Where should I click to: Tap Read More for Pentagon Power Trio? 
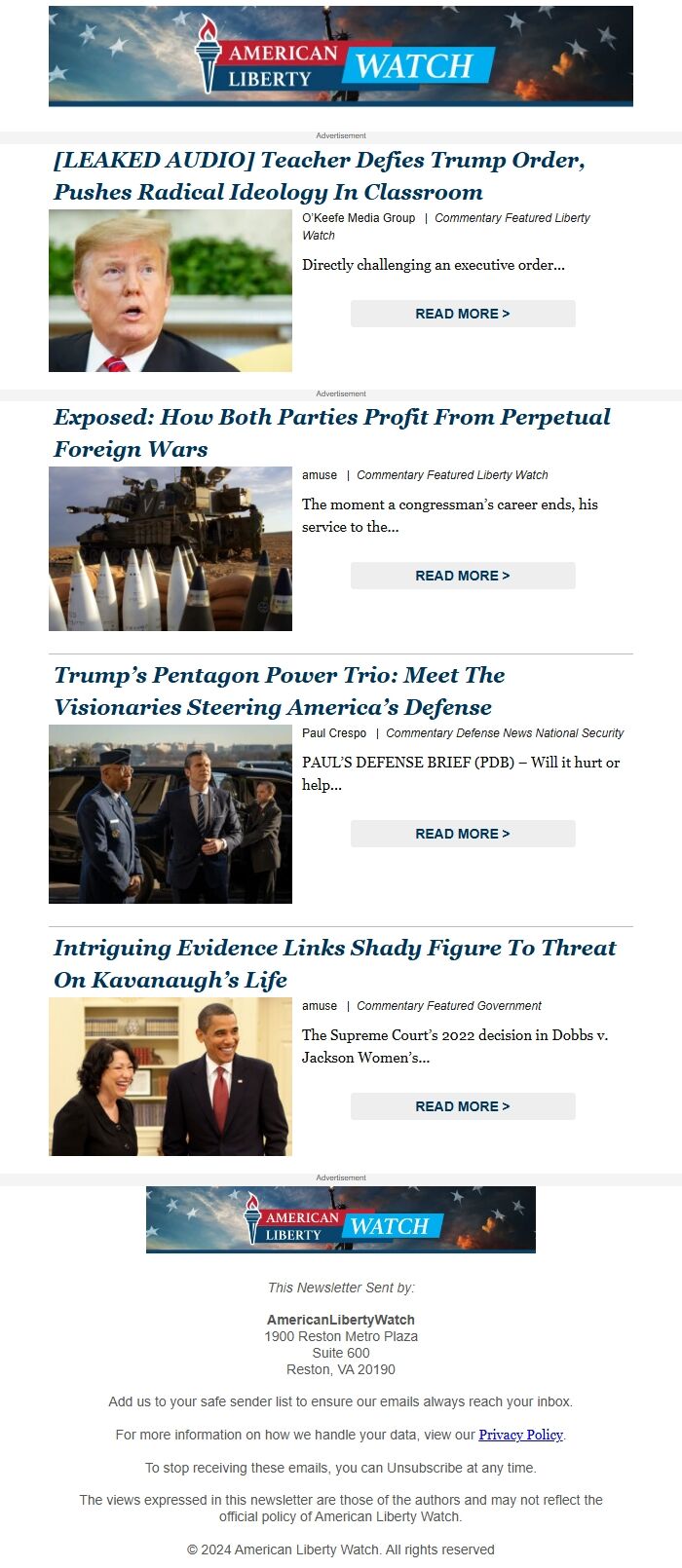[x=463, y=834]
